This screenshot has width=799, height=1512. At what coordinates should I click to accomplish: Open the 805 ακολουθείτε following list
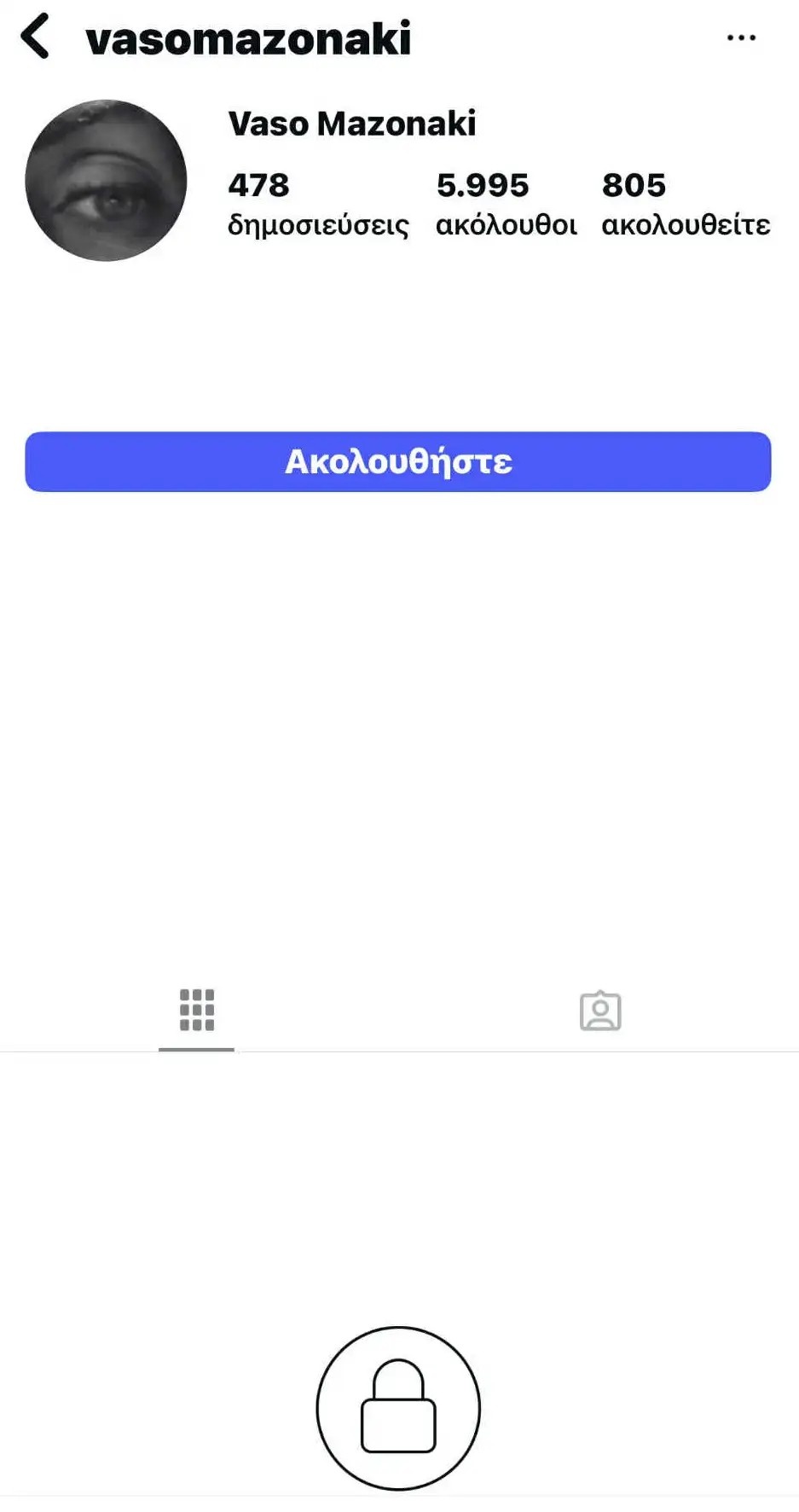pyautogui.click(x=686, y=205)
